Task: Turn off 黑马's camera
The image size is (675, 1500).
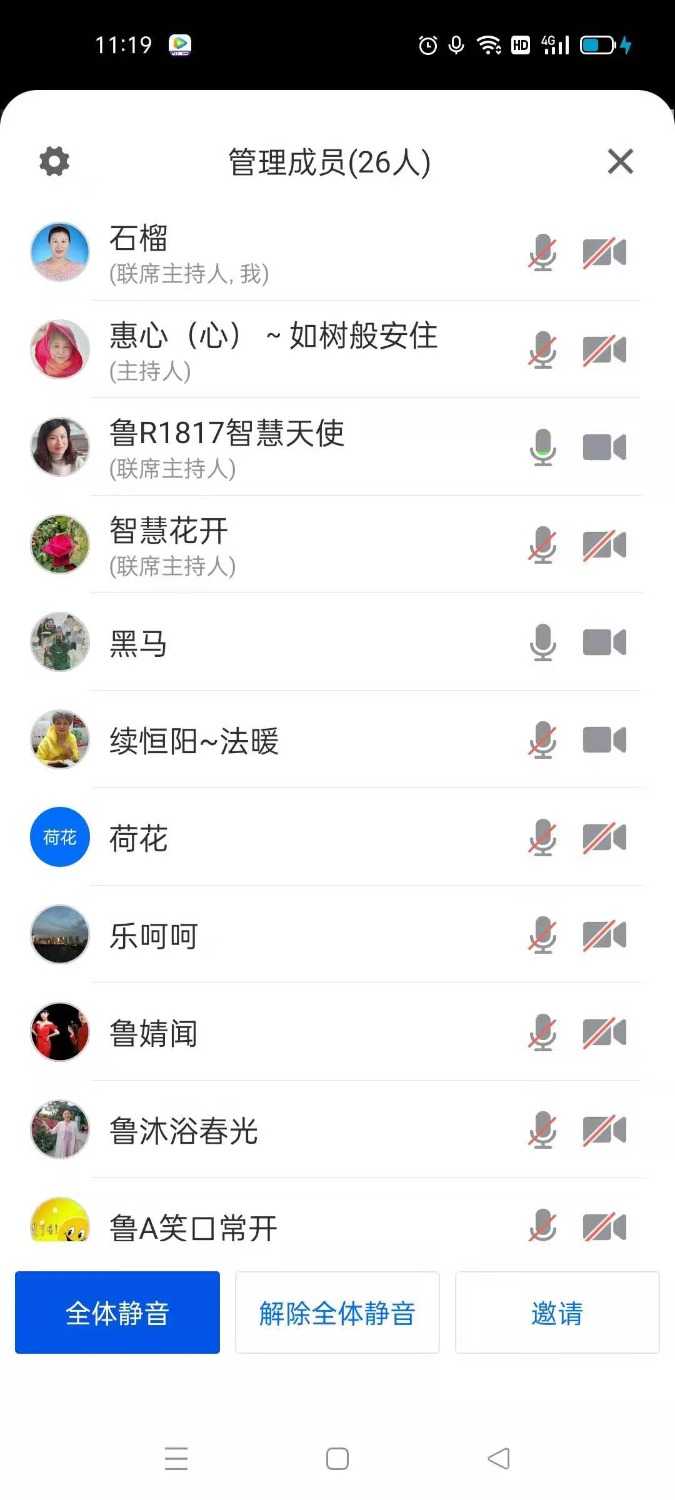Action: pos(604,643)
